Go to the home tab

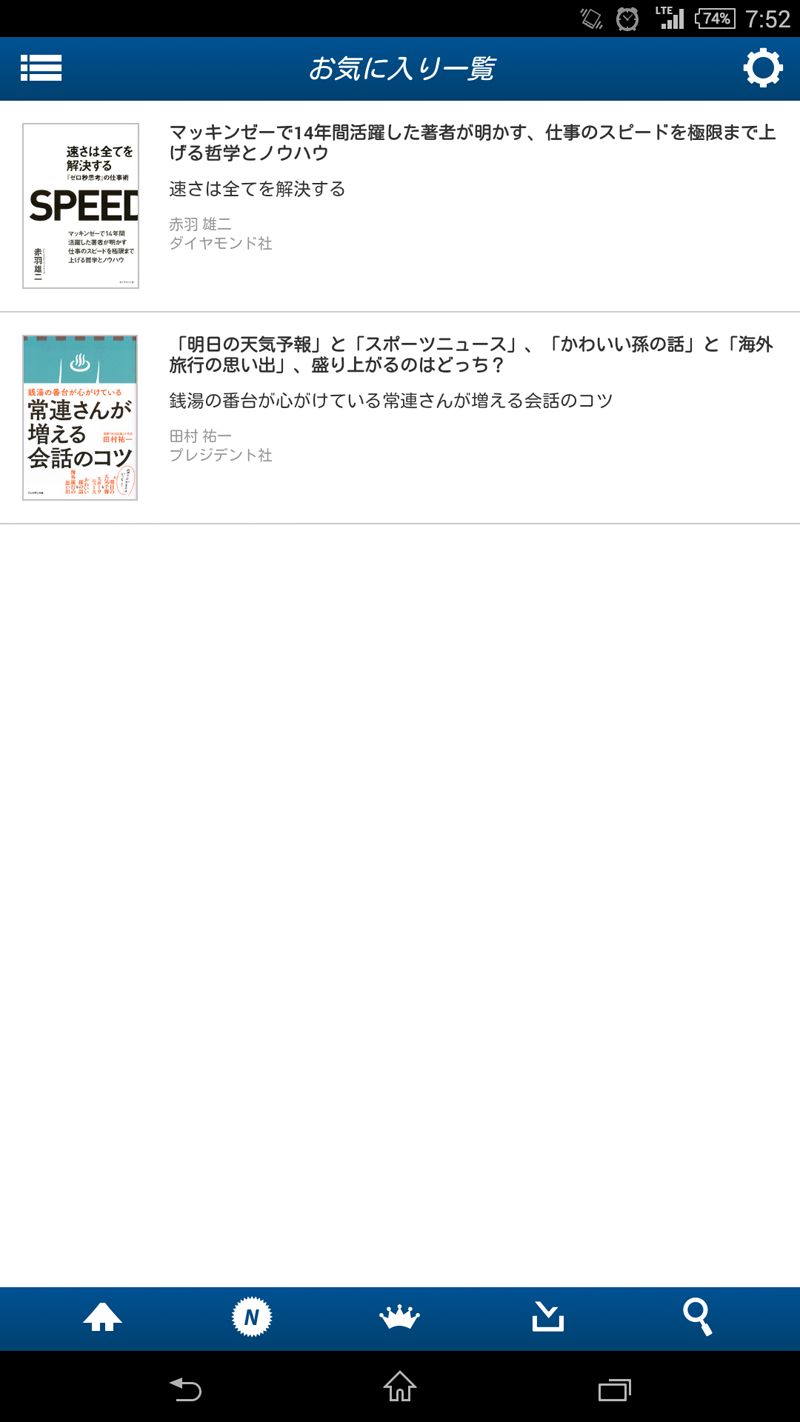102,1318
